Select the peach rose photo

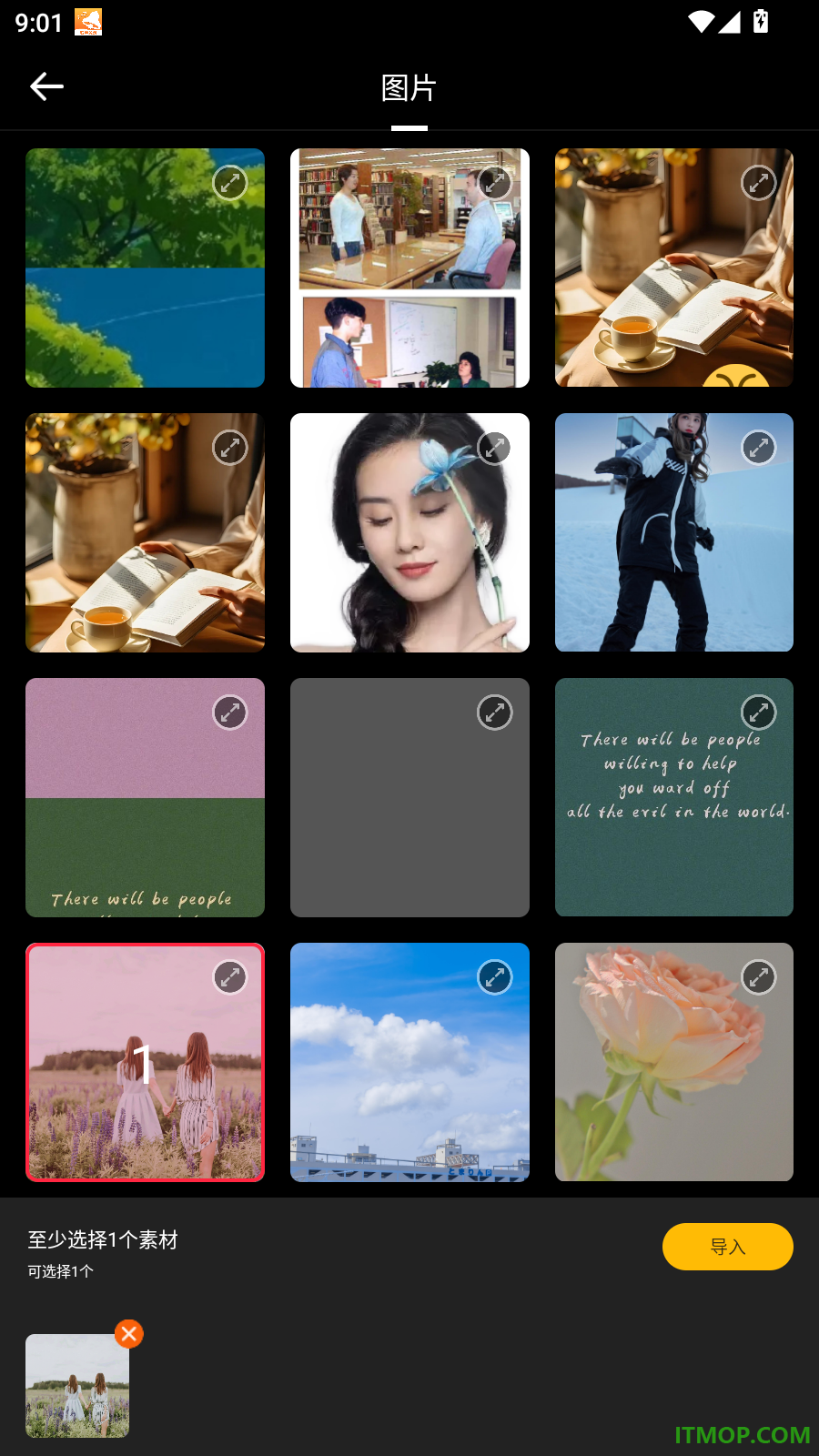(674, 1062)
